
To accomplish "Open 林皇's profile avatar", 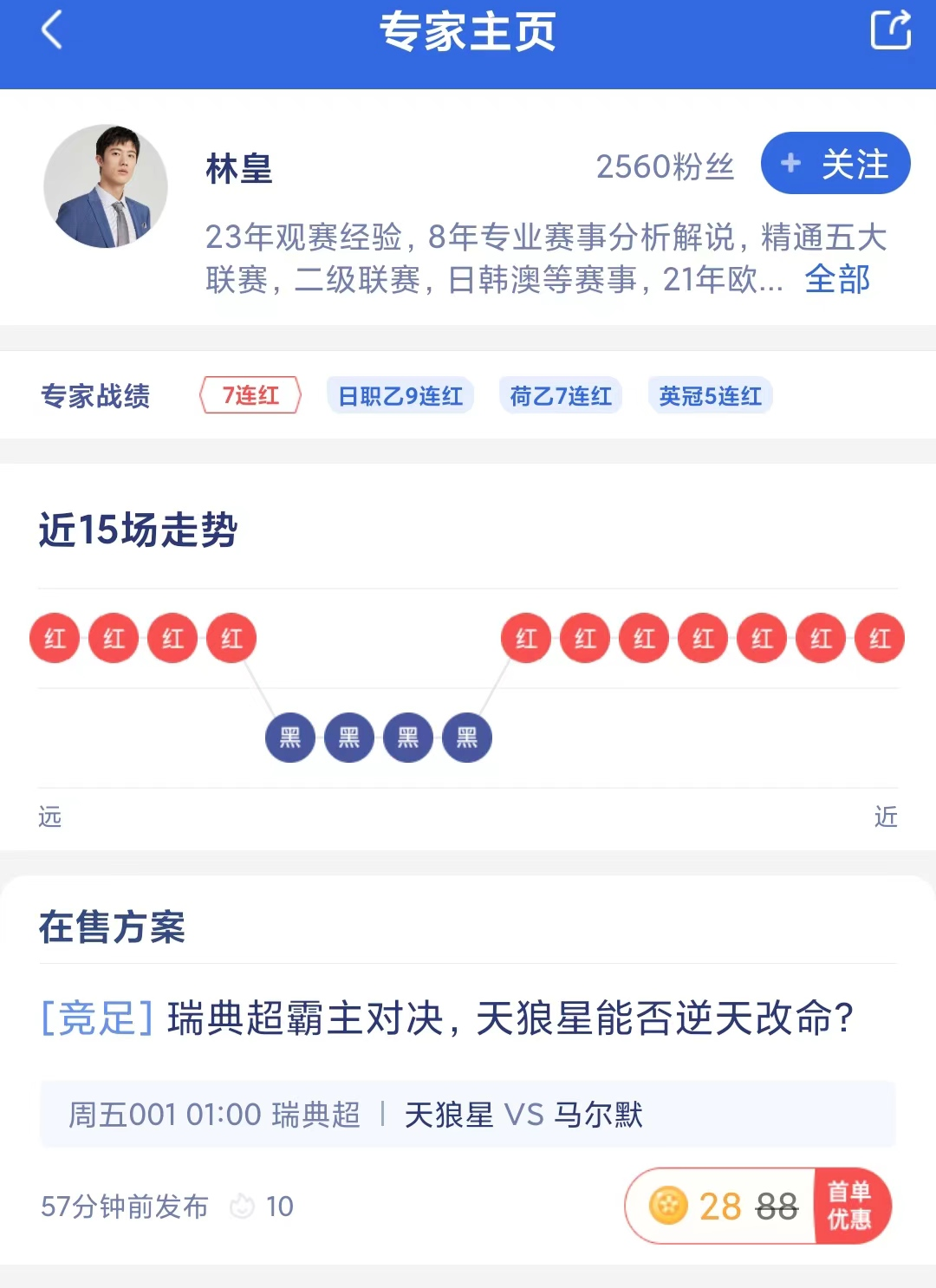I will coord(106,186).
